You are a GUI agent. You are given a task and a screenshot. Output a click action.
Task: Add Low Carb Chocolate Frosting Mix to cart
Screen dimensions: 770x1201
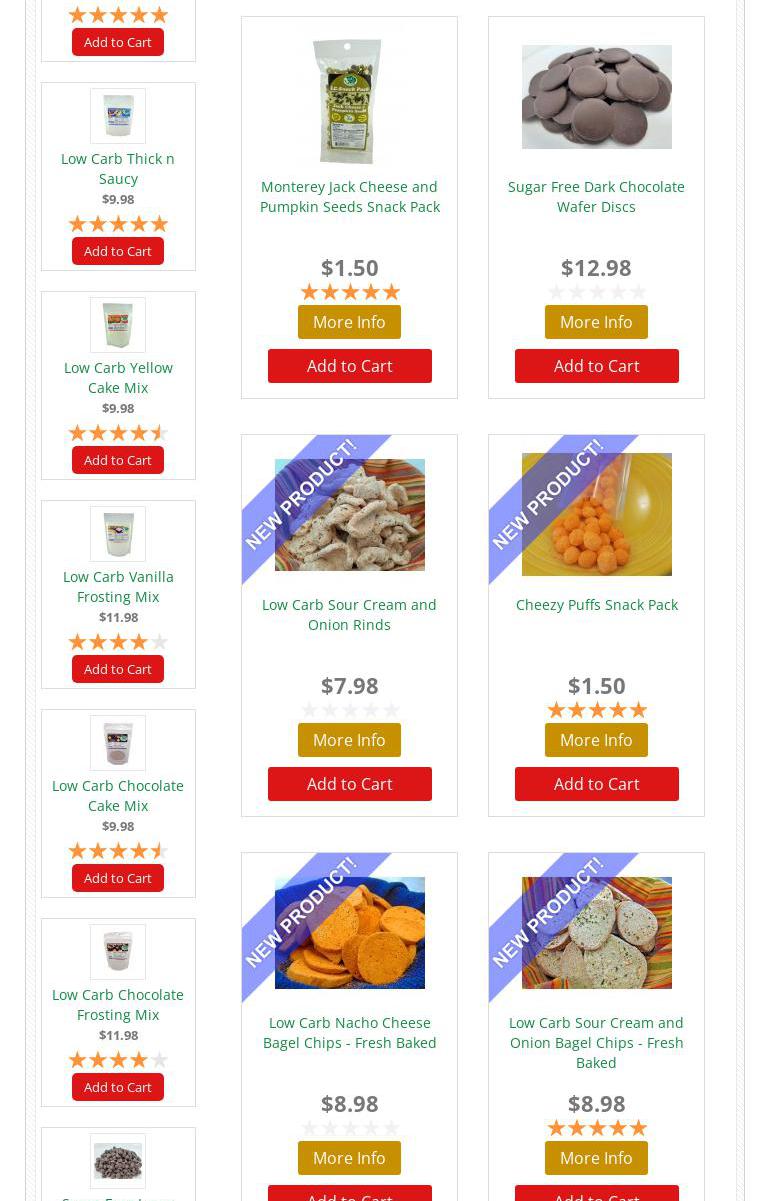[118, 1087]
